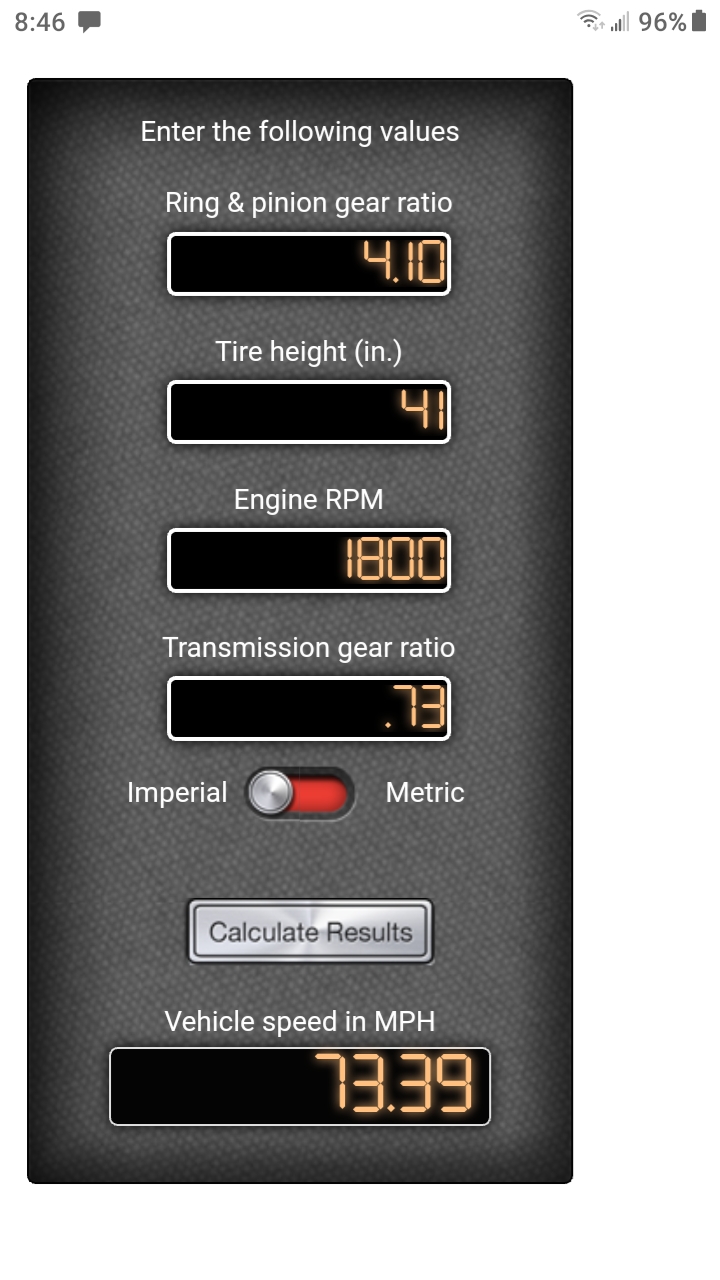Toggle the Imperial/Metric unit switch
The width and height of the screenshot is (720, 1280).
pyautogui.click(x=301, y=794)
